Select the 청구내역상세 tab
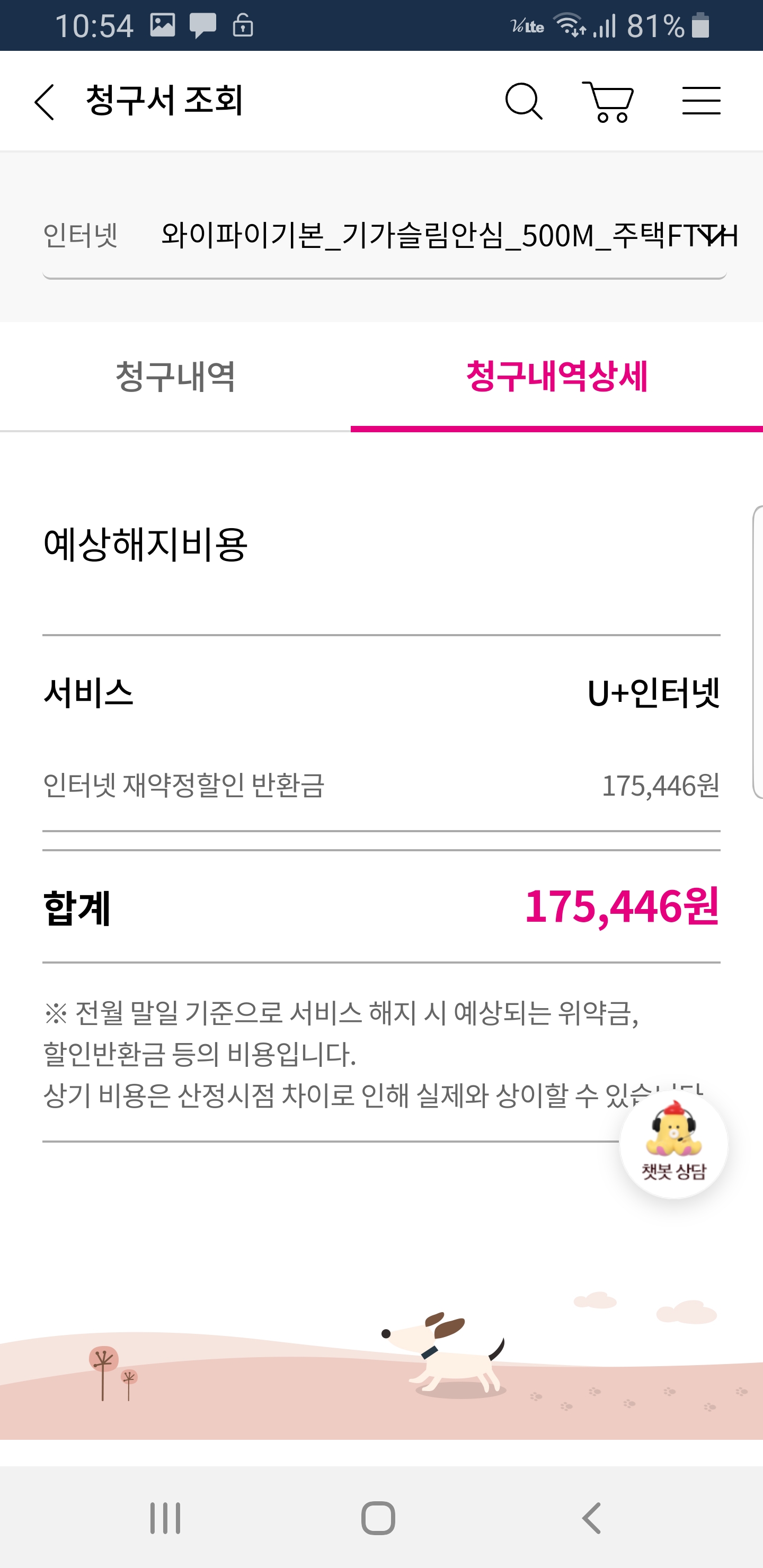Viewport: 763px width, 1568px height. pos(556,377)
